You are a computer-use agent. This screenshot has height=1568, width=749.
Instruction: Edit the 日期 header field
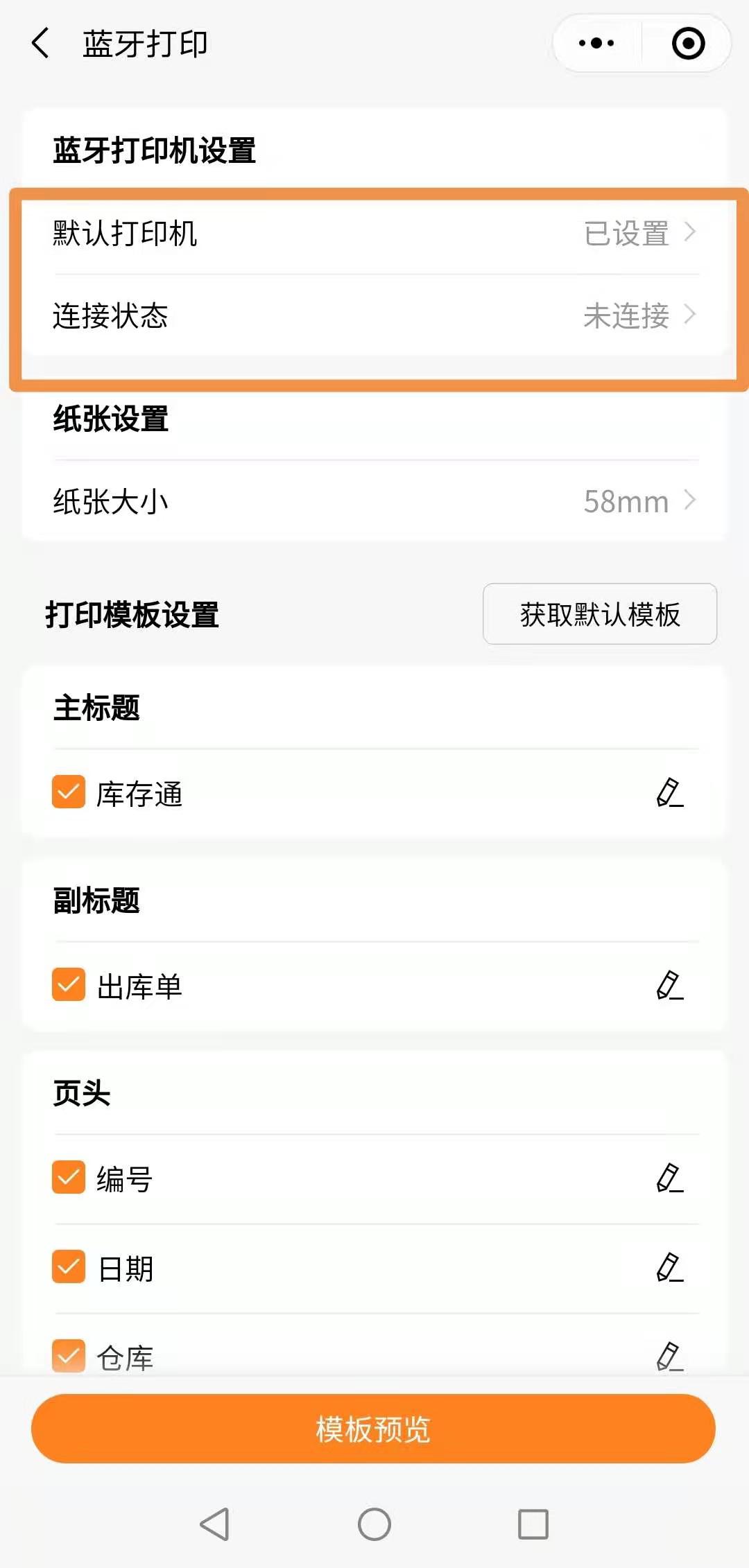pos(669,1267)
